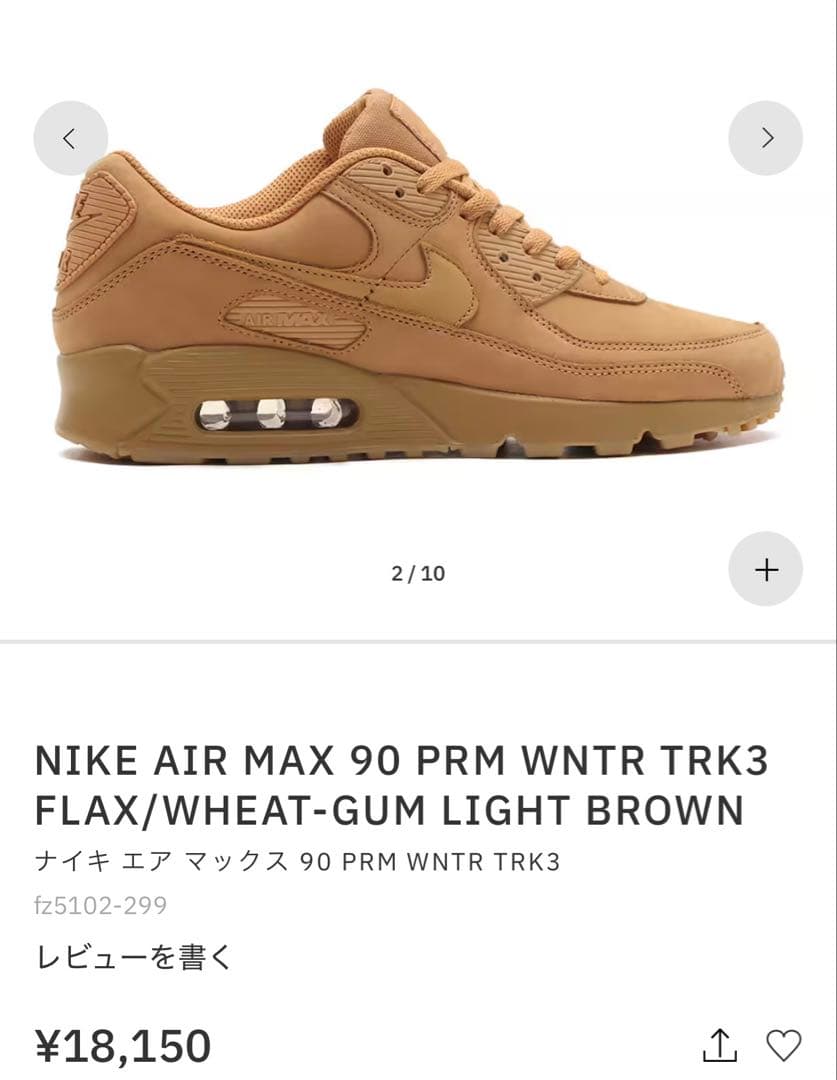Select the Japanese subtitle ナイキ エア マックス
Screen dimensions: 837x1080
pyautogui.click(x=296, y=861)
